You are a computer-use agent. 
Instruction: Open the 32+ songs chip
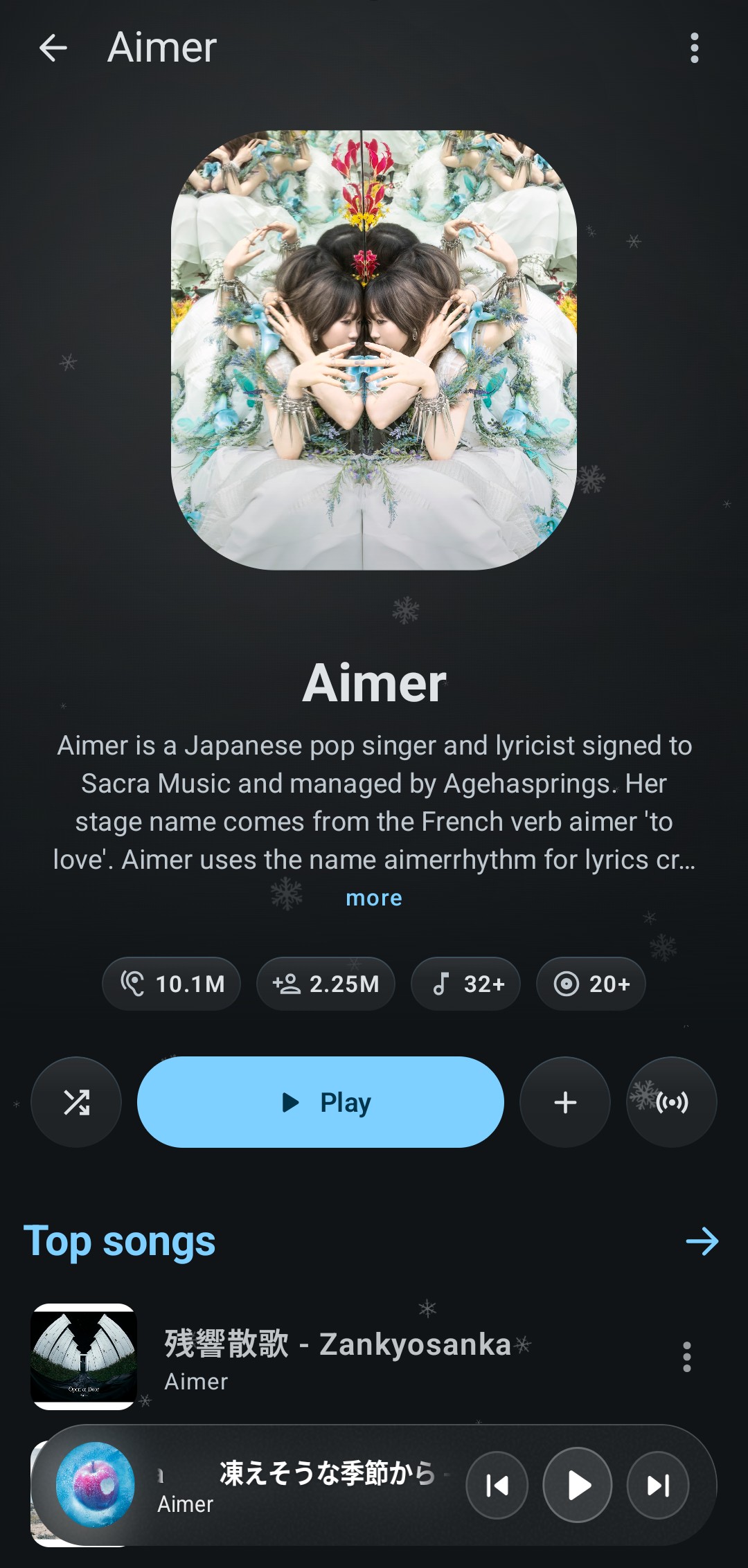tap(465, 984)
